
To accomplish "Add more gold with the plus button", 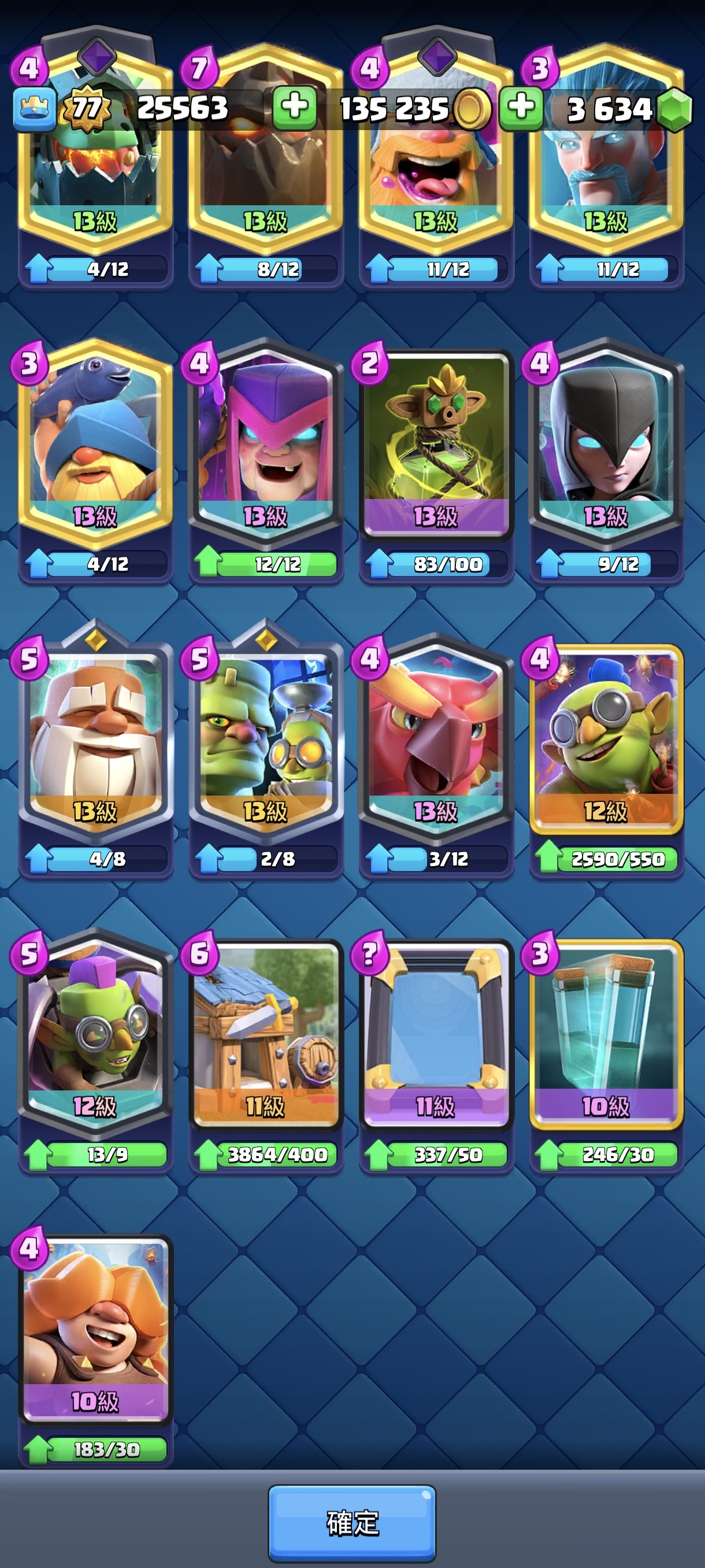I will click(294, 108).
